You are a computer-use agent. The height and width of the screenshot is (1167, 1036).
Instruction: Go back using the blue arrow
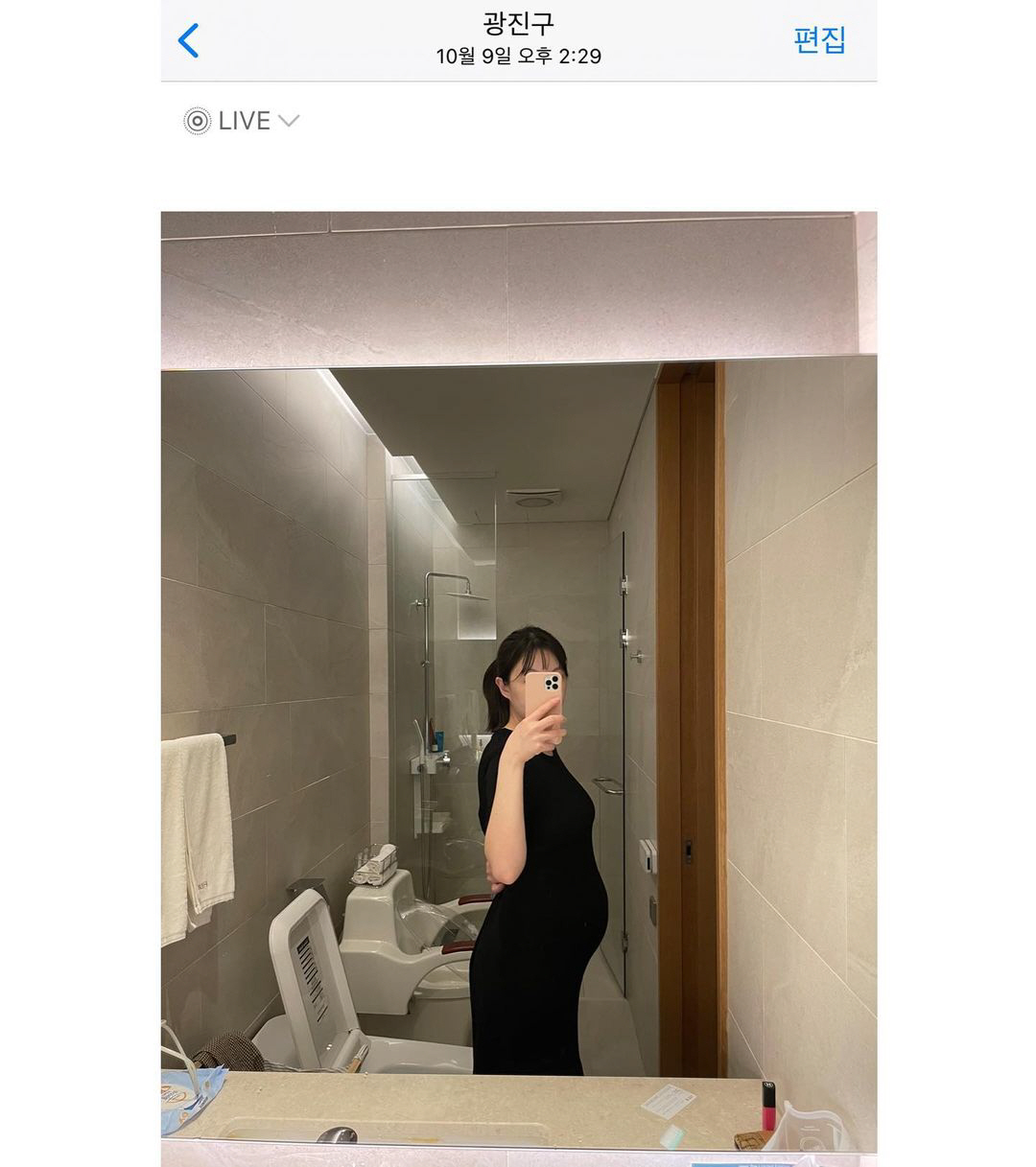point(189,40)
